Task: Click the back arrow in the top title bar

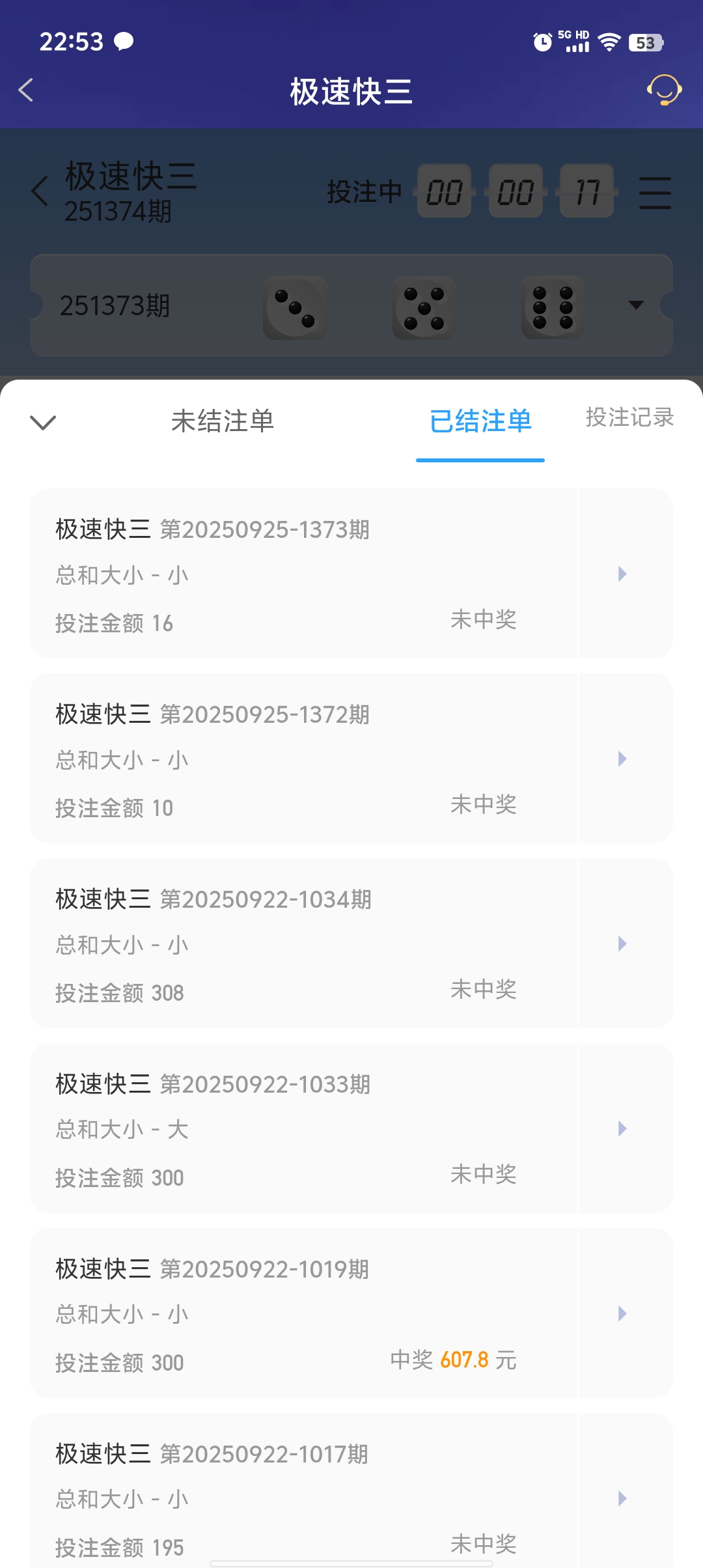Action: coord(26,91)
